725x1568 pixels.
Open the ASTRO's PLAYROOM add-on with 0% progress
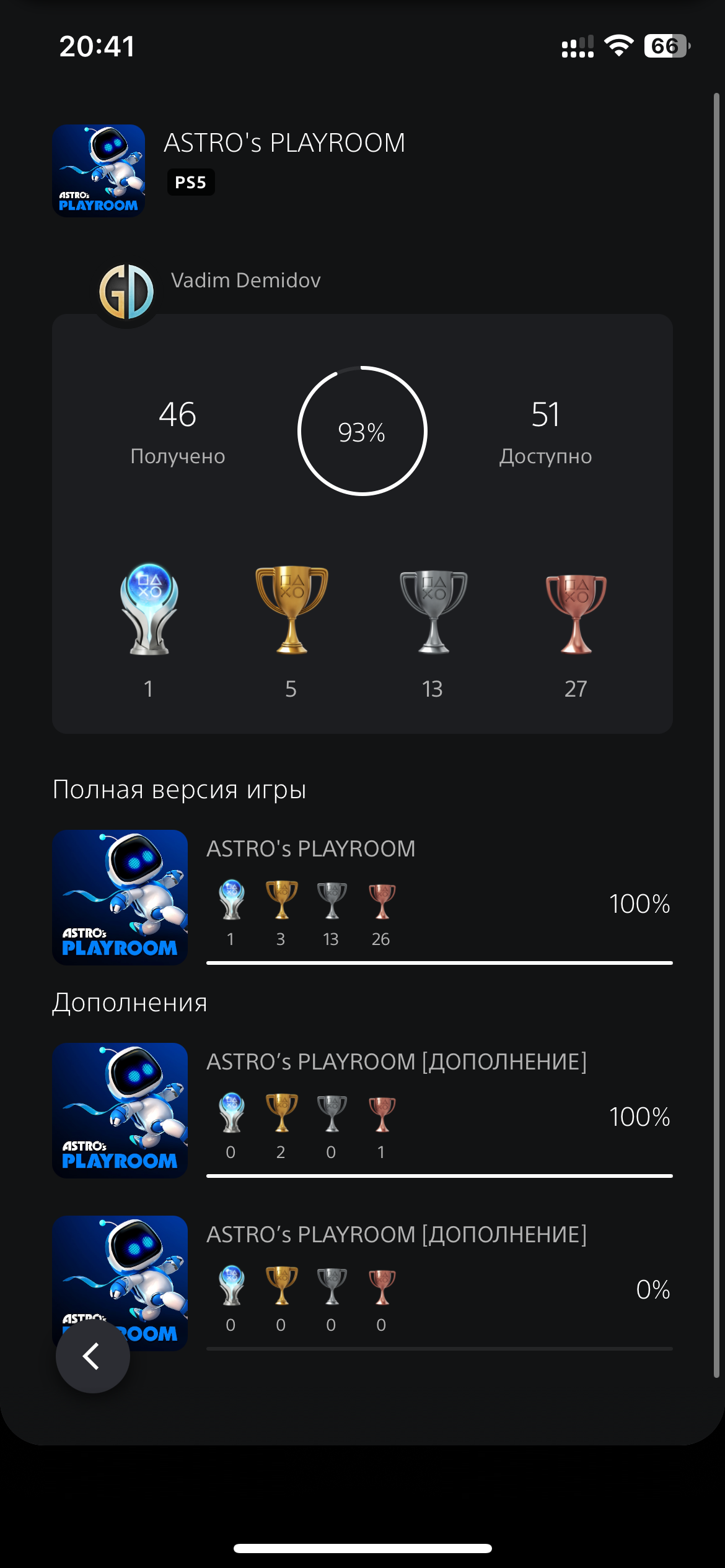point(362,1283)
